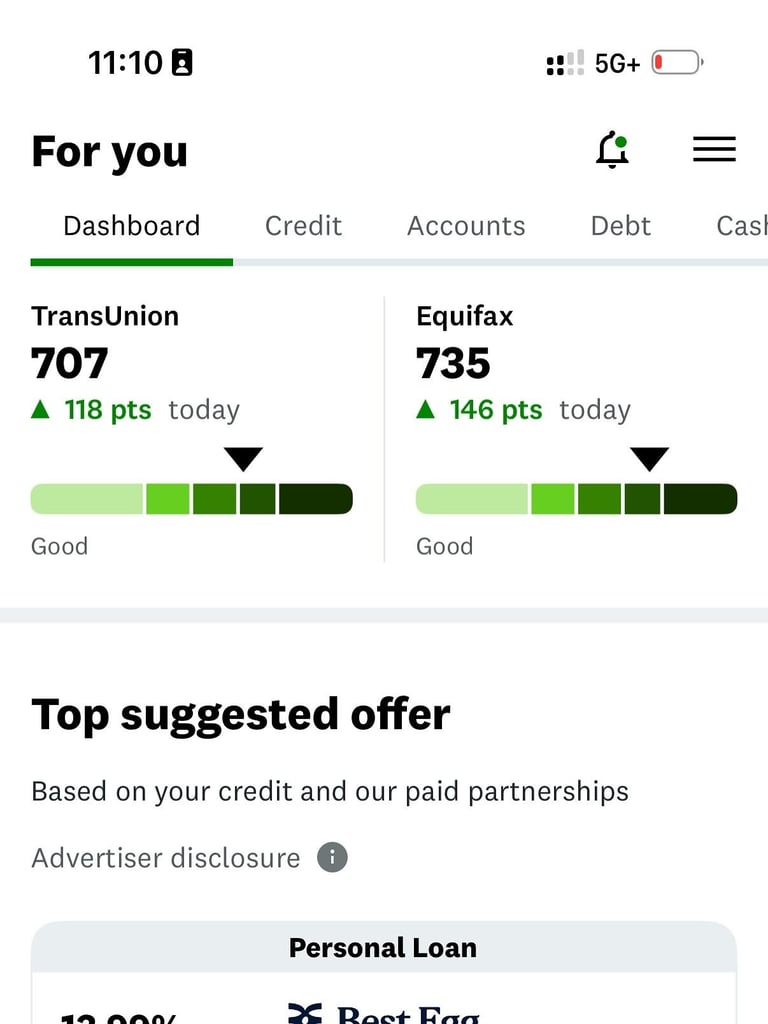Go to the Debt tab

coord(620,226)
